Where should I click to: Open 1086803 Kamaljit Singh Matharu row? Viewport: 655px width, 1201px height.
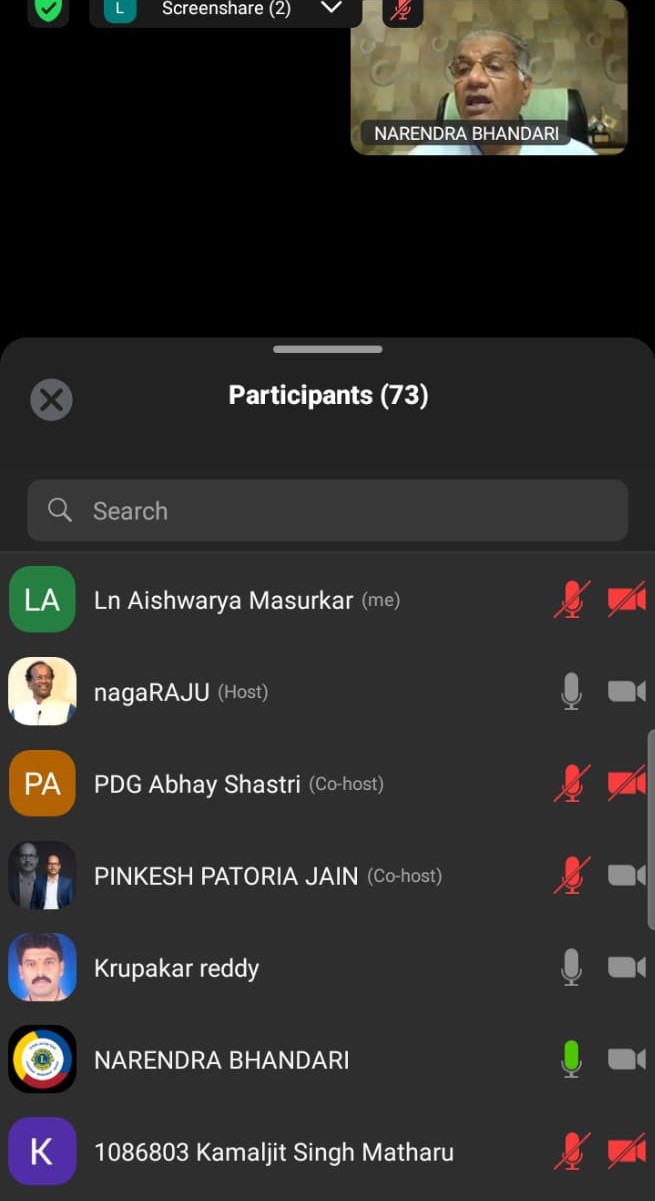coord(273,1152)
